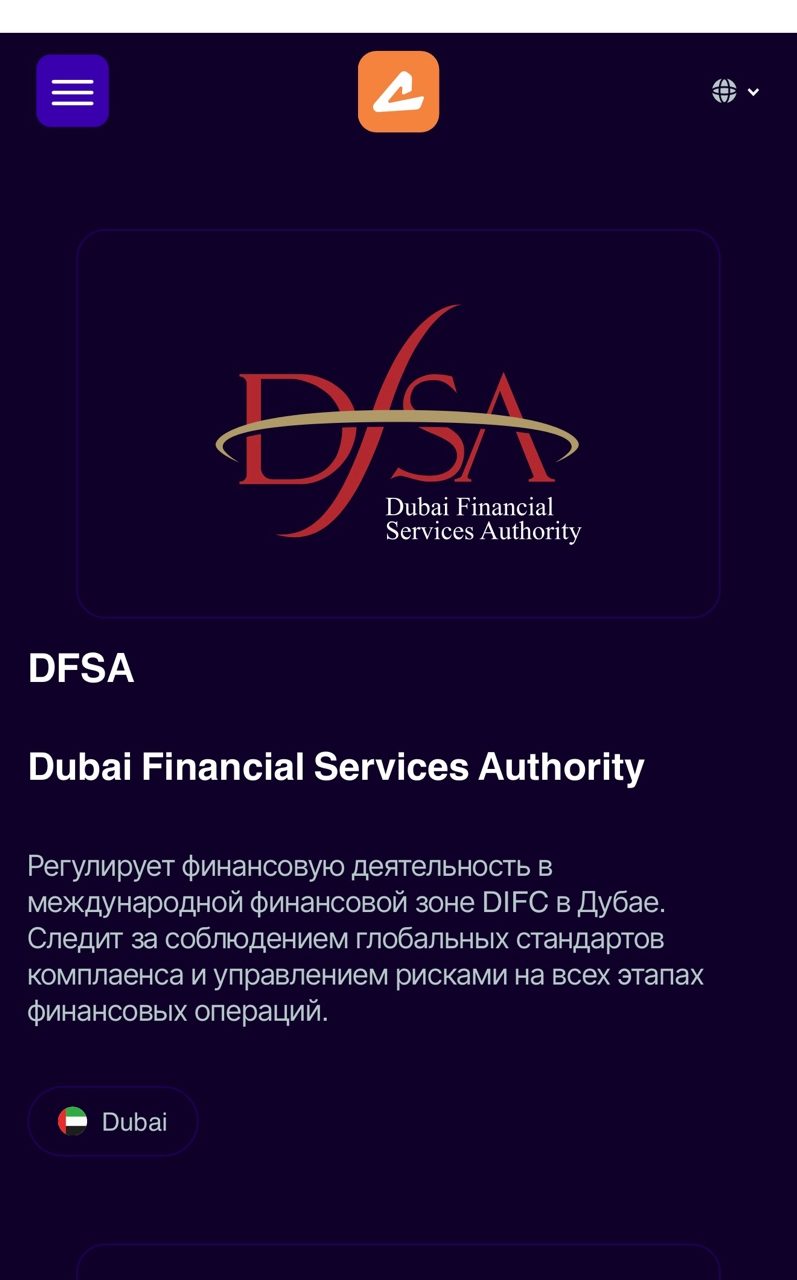Tap the orange logo to go home

coord(398,92)
